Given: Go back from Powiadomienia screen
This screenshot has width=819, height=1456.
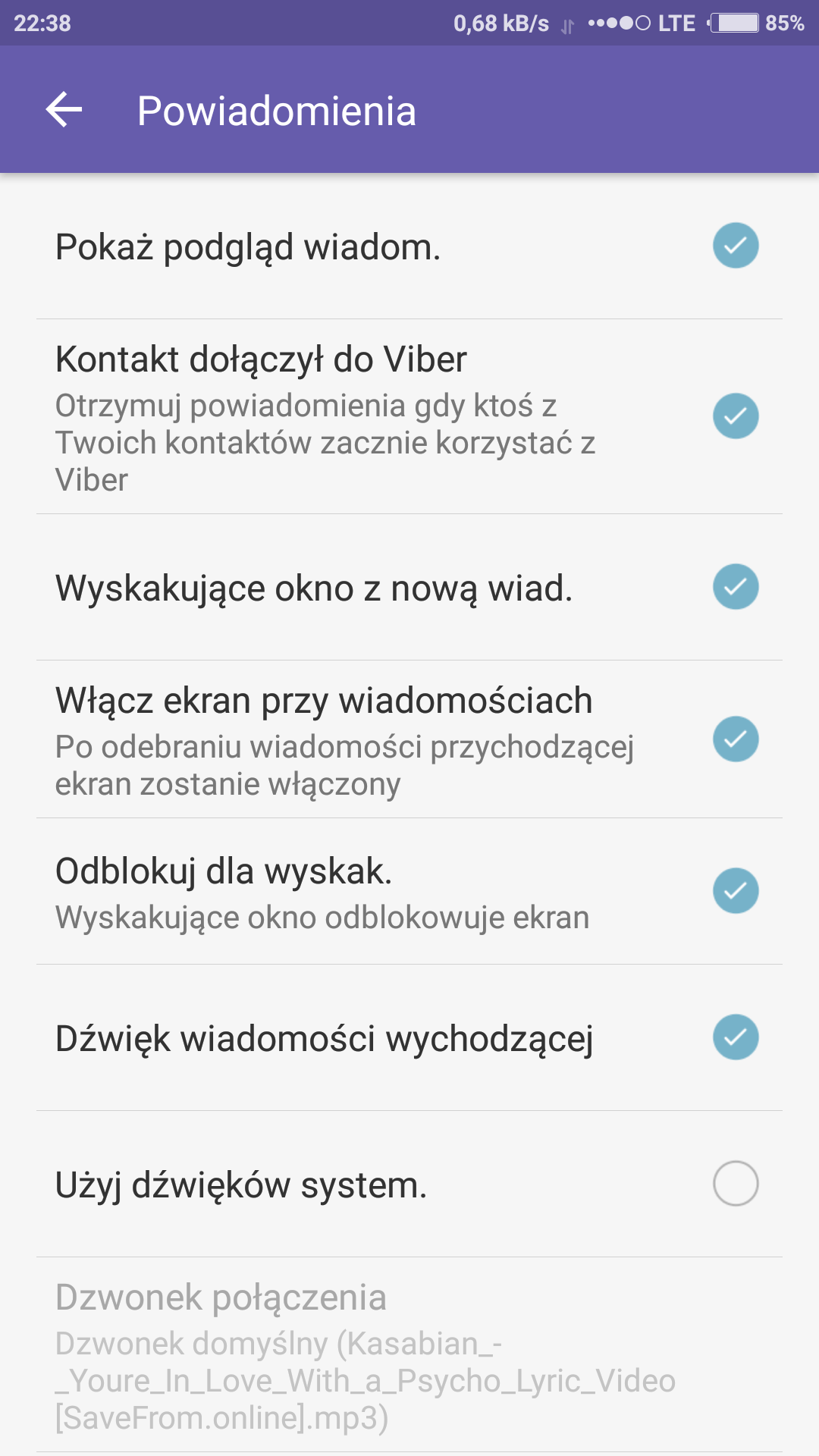Looking at the screenshot, I should [x=64, y=111].
